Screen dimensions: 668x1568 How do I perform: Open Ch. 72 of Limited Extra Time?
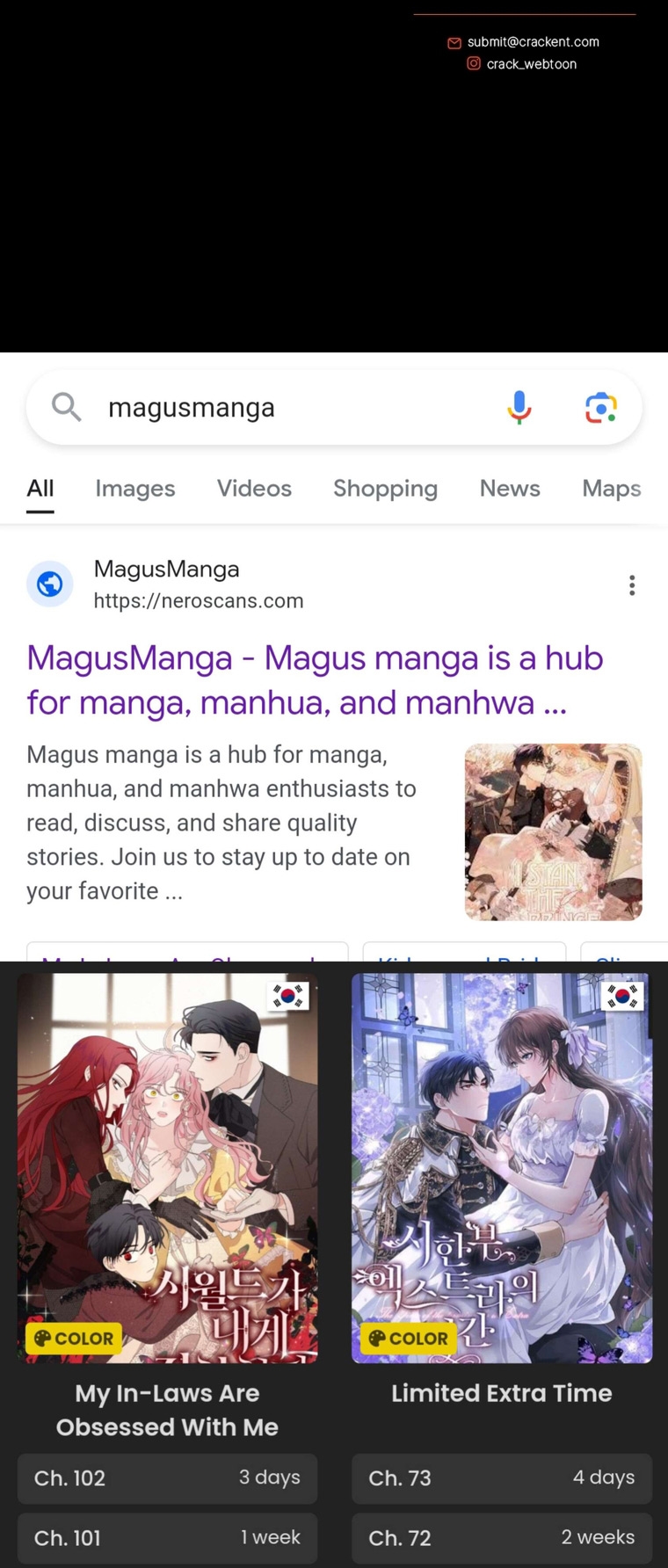coord(502,1538)
